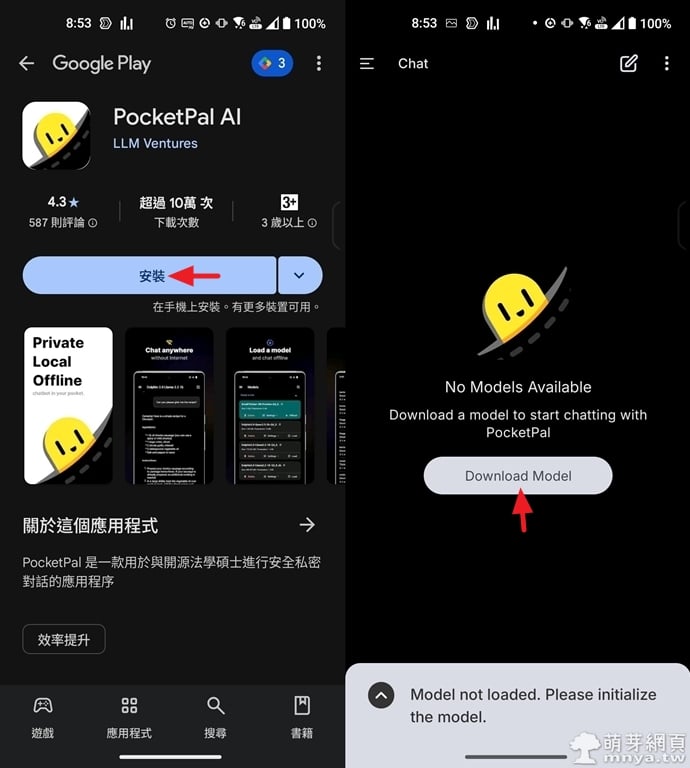Expand the 'Model not loaded' chevron
Screen dimensions: 690x768
click(380, 695)
